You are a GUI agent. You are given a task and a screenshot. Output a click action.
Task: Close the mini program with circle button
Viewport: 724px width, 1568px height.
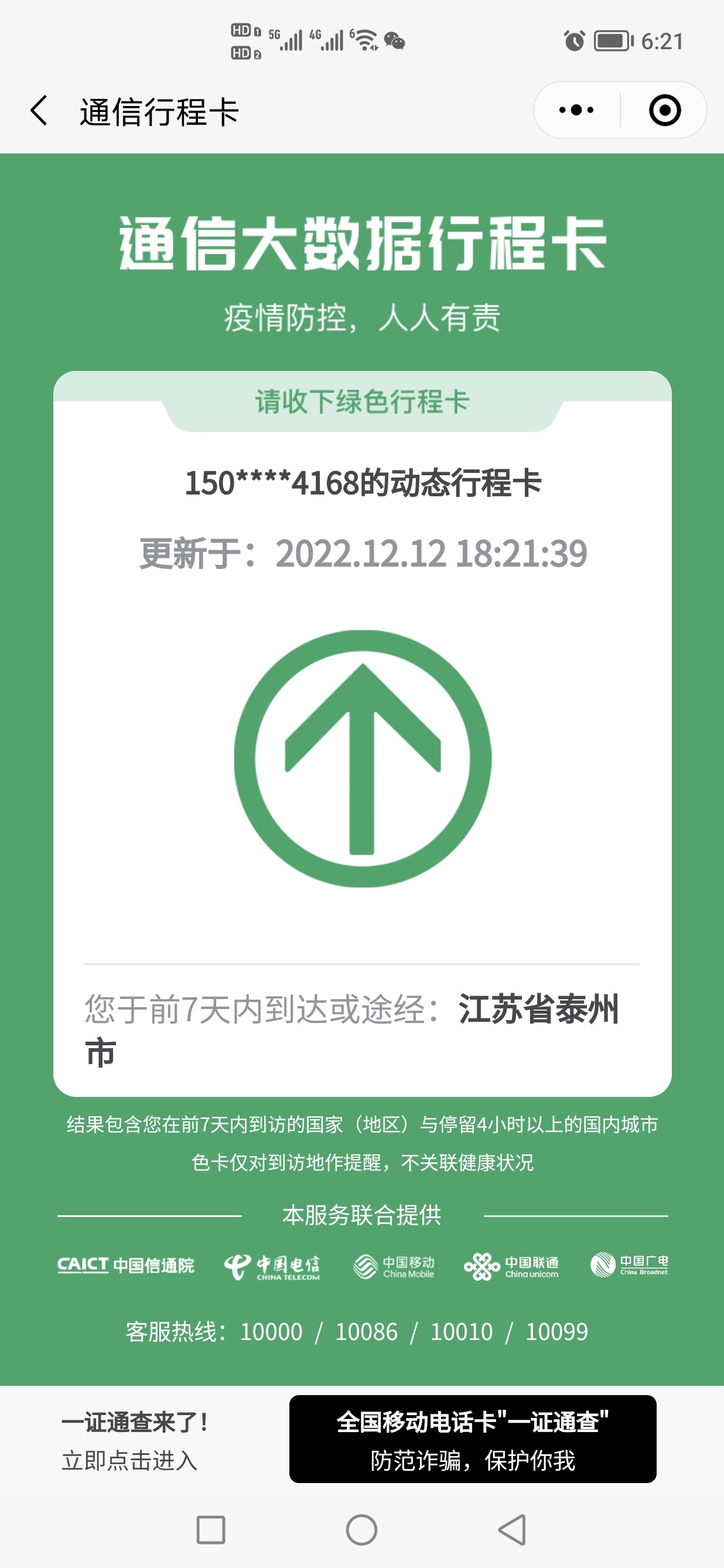(664, 110)
